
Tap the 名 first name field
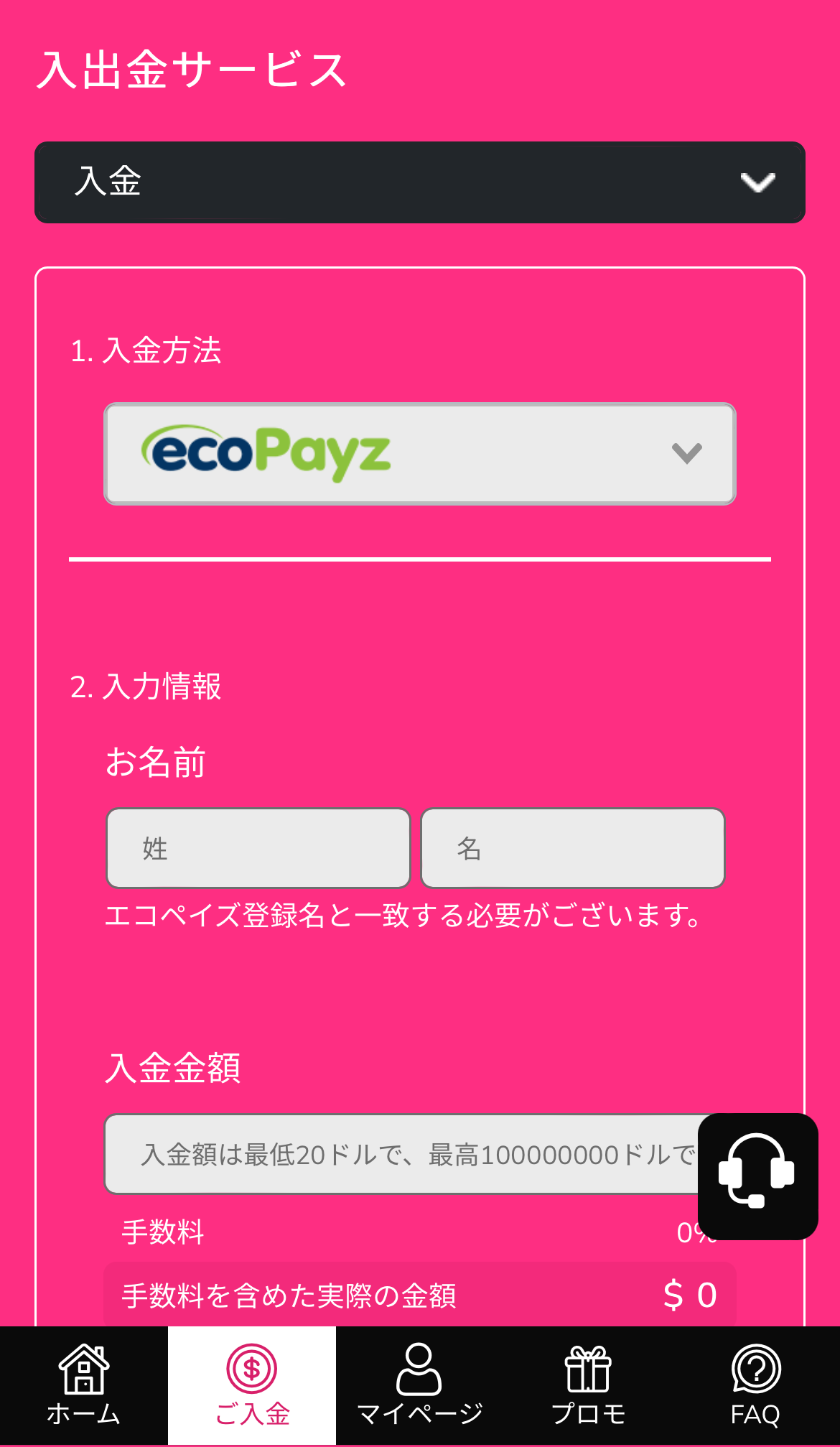tap(573, 848)
